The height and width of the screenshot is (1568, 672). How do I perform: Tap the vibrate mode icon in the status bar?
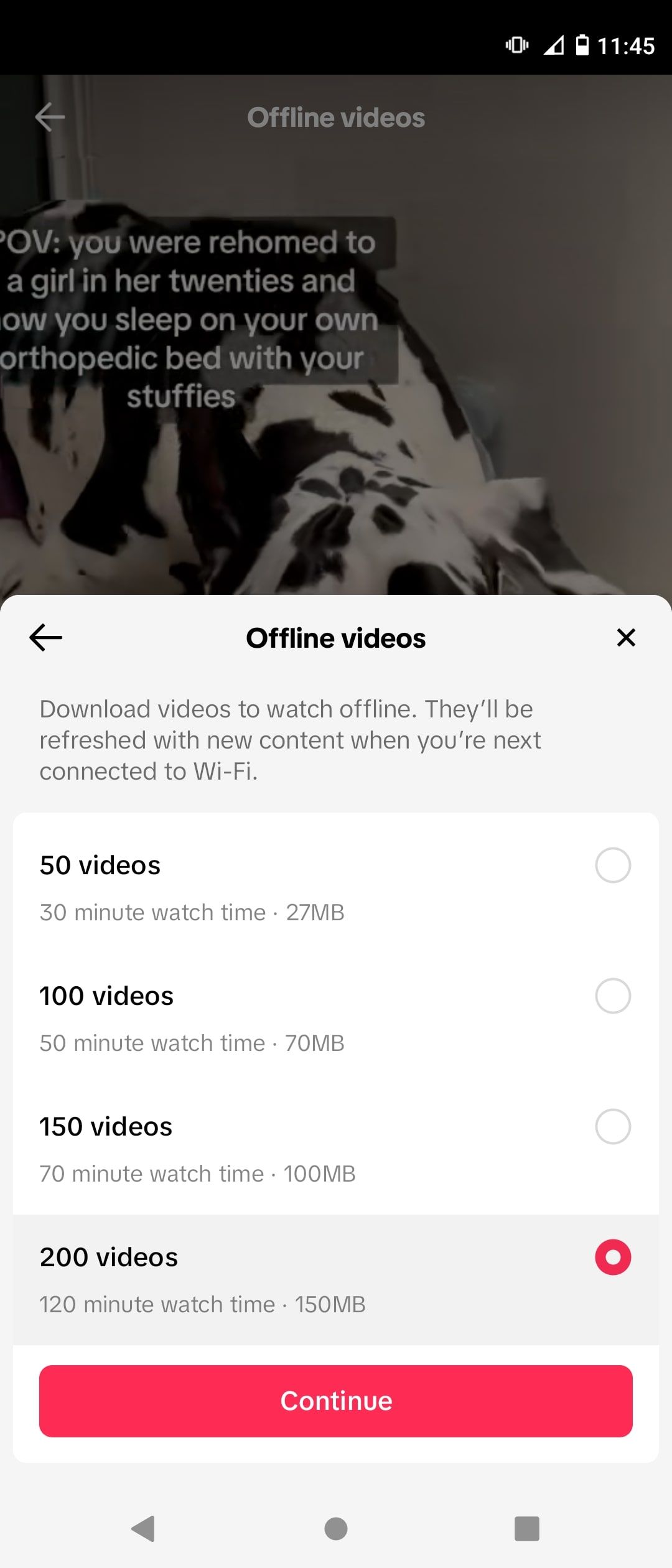(x=517, y=45)
